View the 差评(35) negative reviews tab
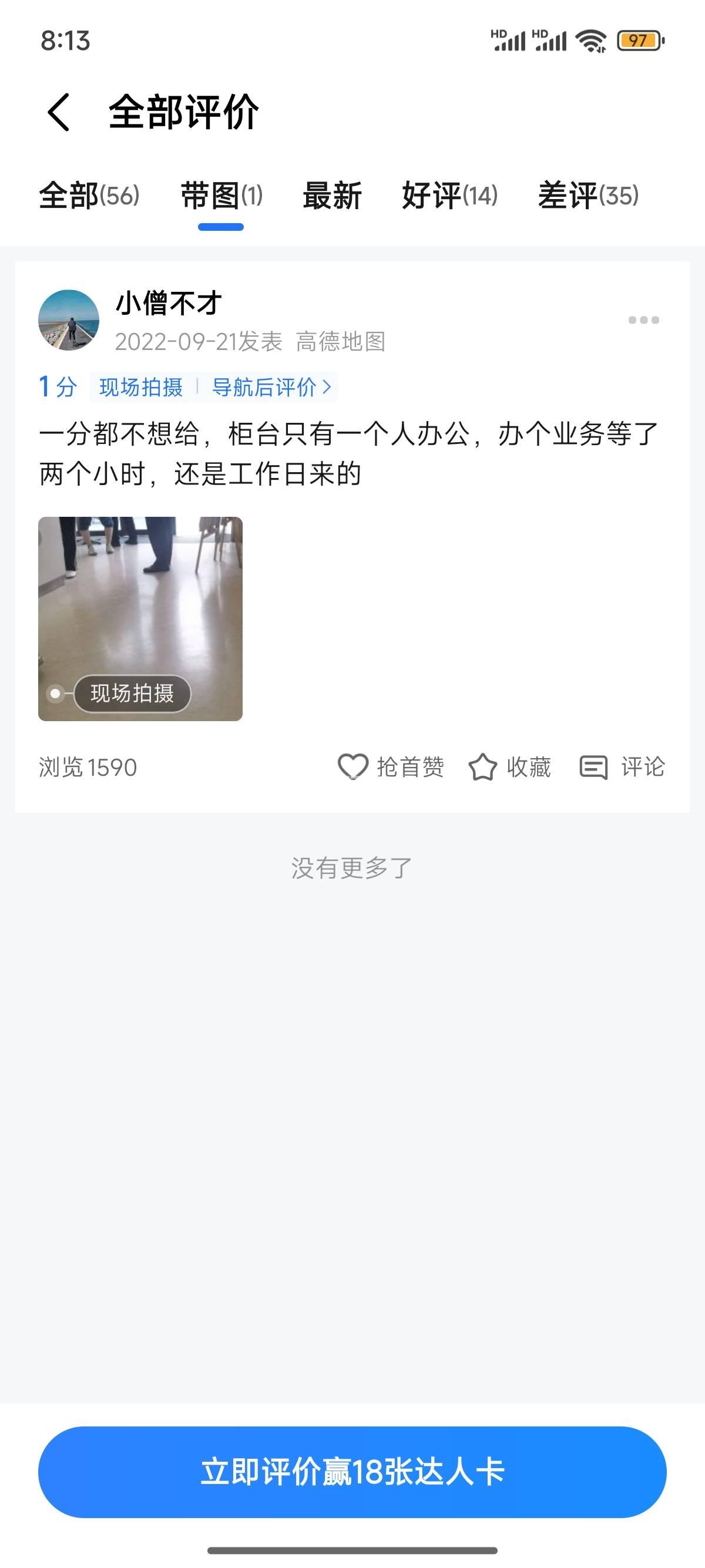Image resolution: width=705 pixels, height=1568 pixels. [x=588, y=196]
